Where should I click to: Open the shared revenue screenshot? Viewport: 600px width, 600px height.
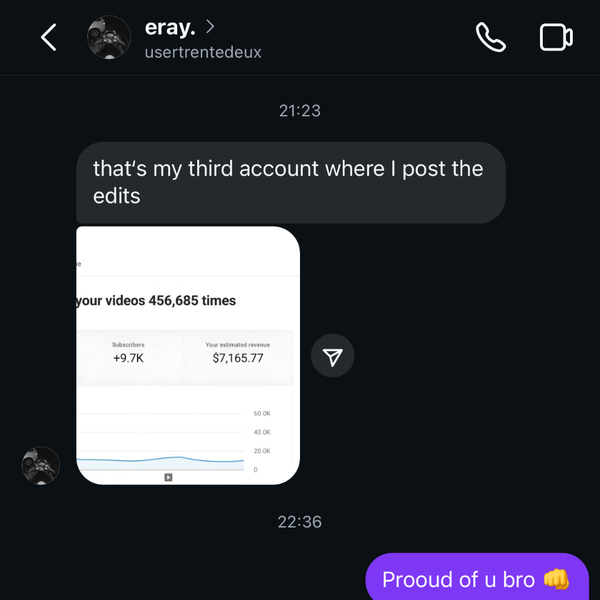pos(188,356)
